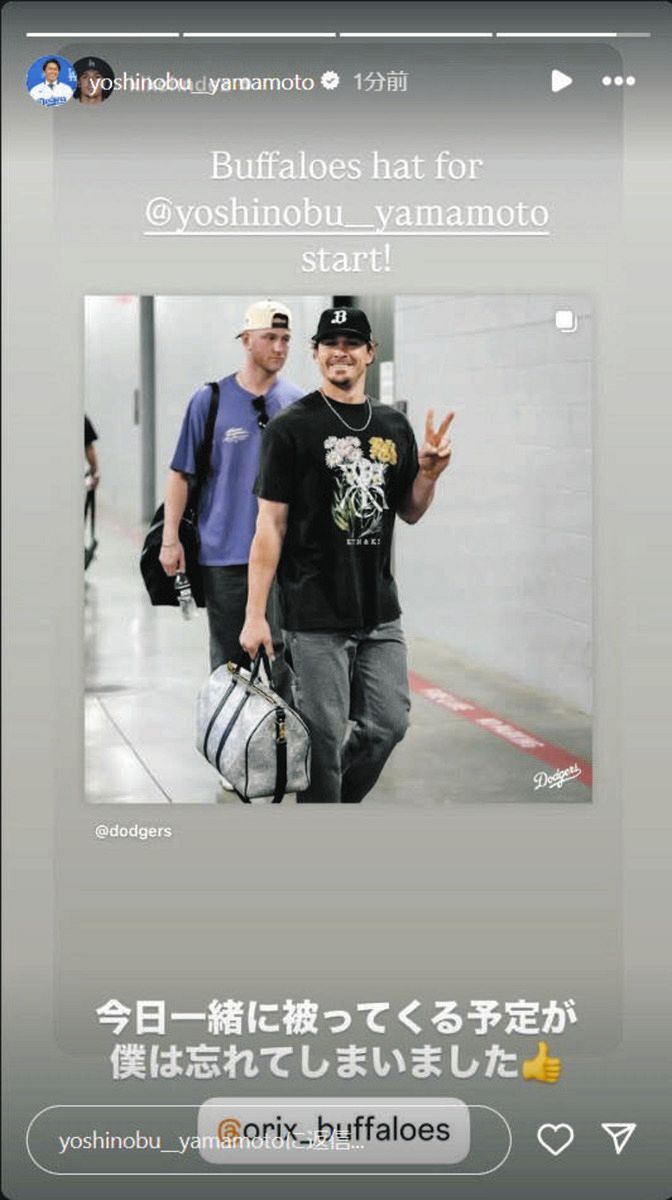
Task: Tap the @yoshinobu__yamamoto mention link
Action: (x=346, y=214)
